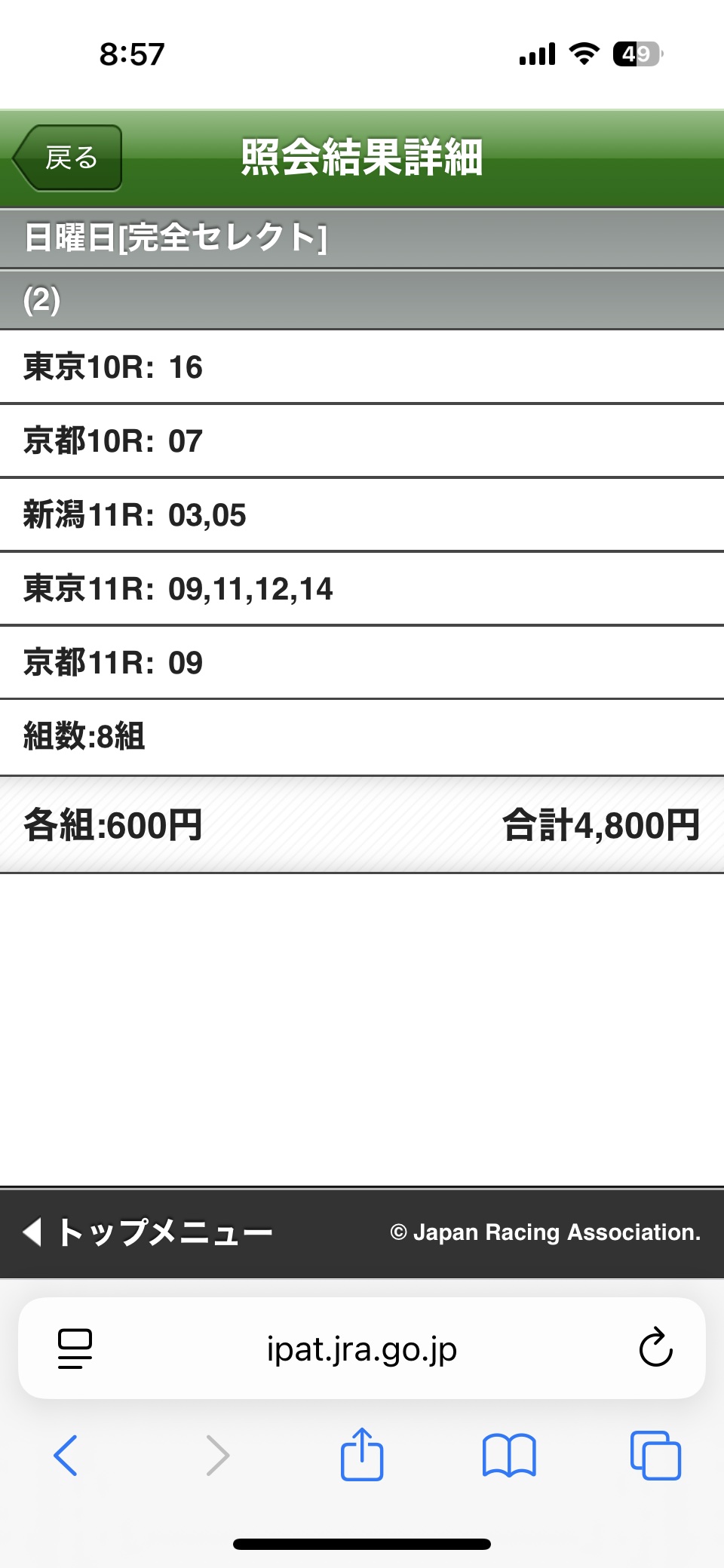Show all open Safari tabs
Viewport: 724px width, 1568px height.
click(655, 1455)
